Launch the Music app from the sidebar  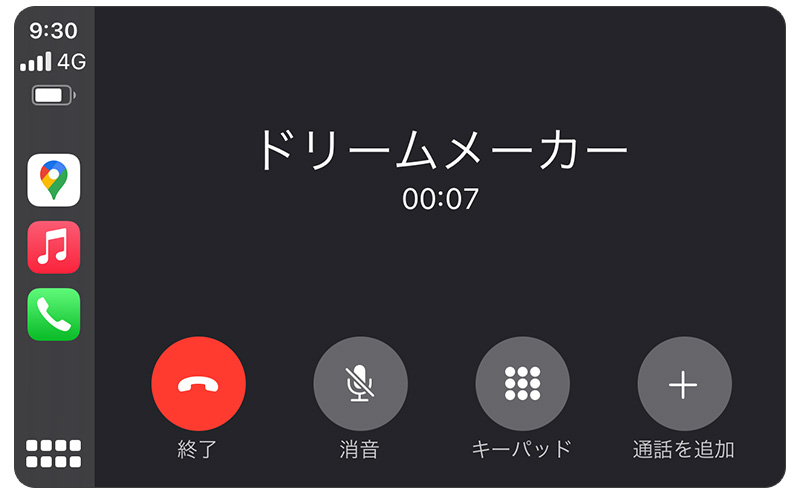click(54, 247)
